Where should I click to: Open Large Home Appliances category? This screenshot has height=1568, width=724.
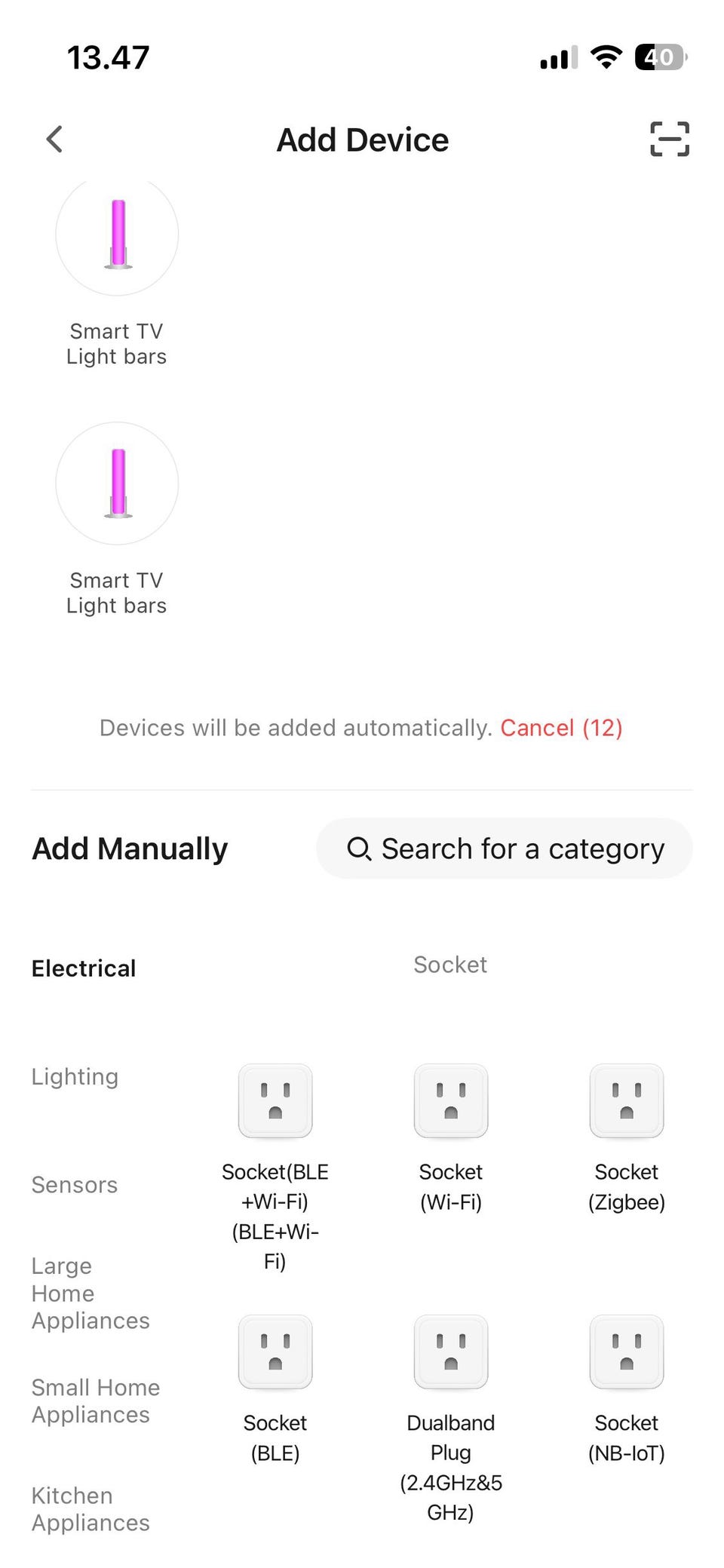[90, 1293]
